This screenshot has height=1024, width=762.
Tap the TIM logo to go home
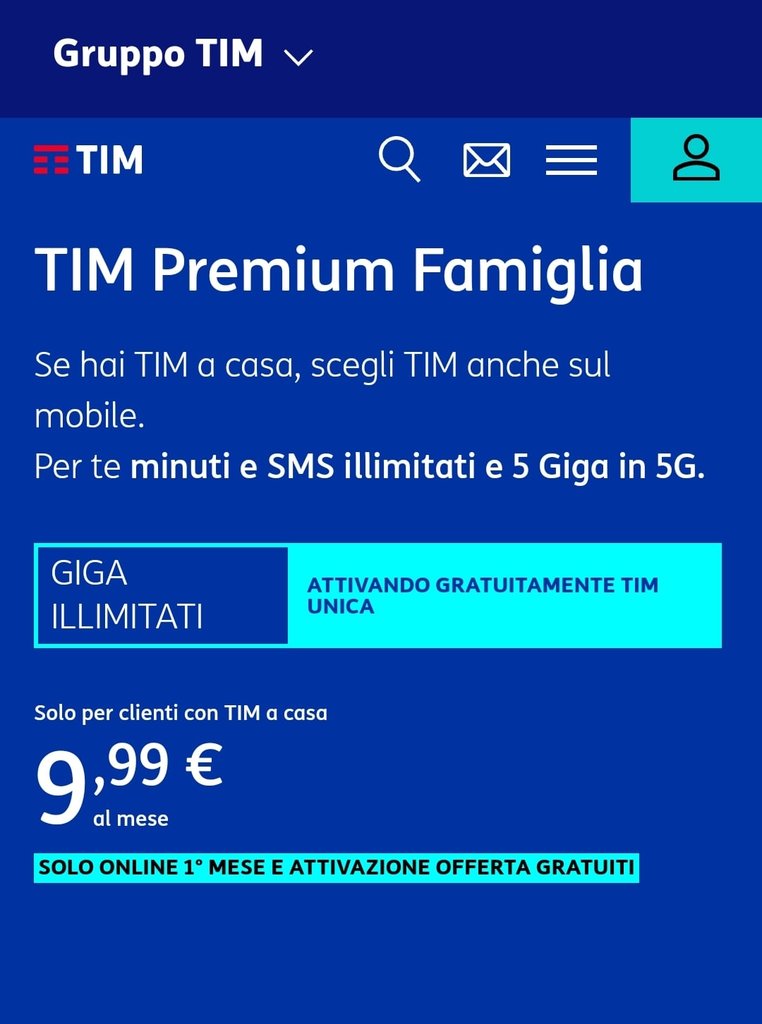[x=89, y=160]
